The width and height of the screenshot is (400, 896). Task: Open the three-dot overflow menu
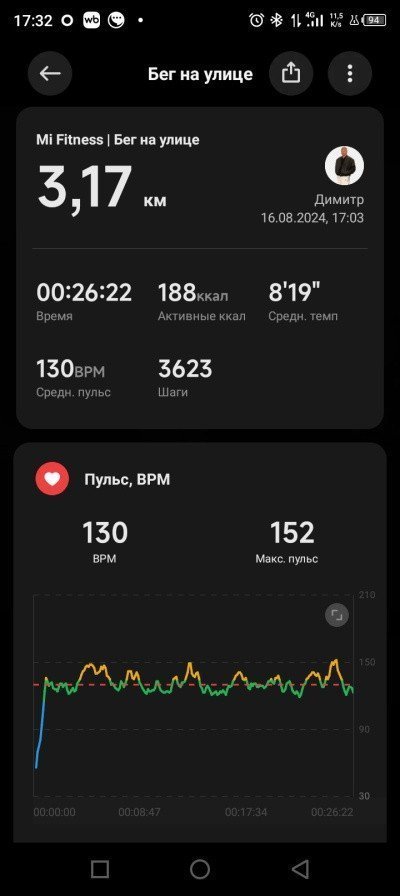(350, 73)
